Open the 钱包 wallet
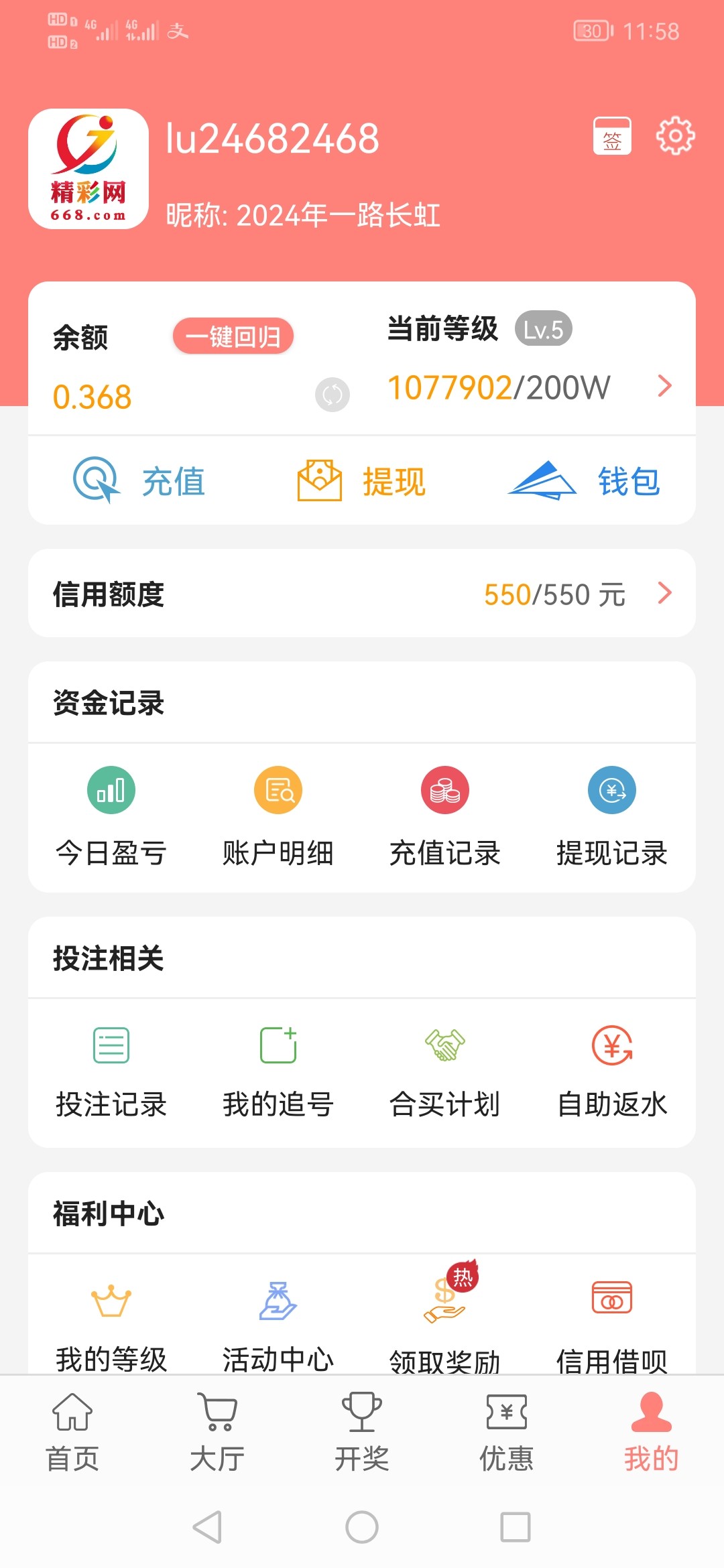The height and width of the screenshot is (1568, 724). (x=584, y=480)
